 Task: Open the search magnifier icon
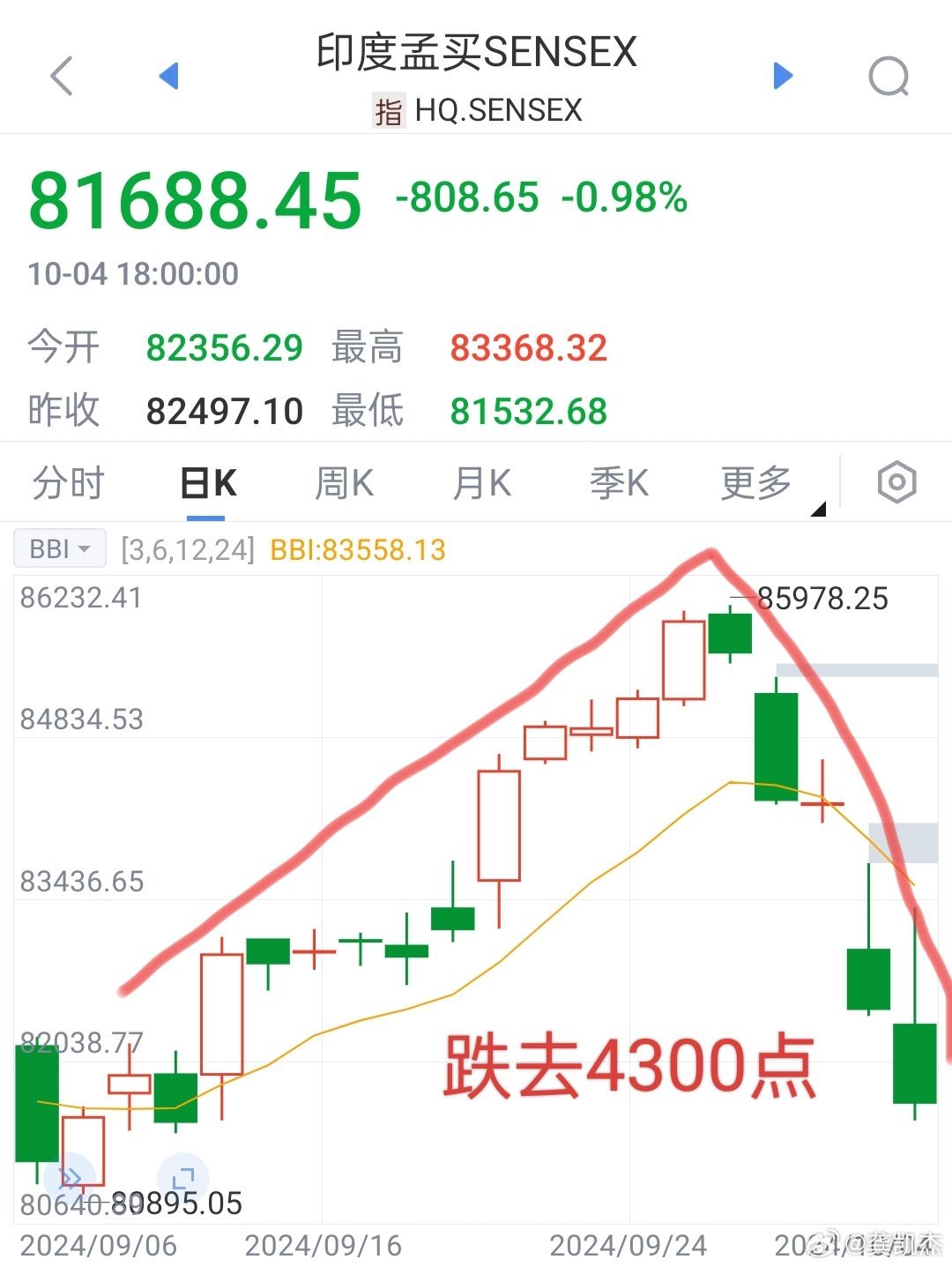pos(890,78)
